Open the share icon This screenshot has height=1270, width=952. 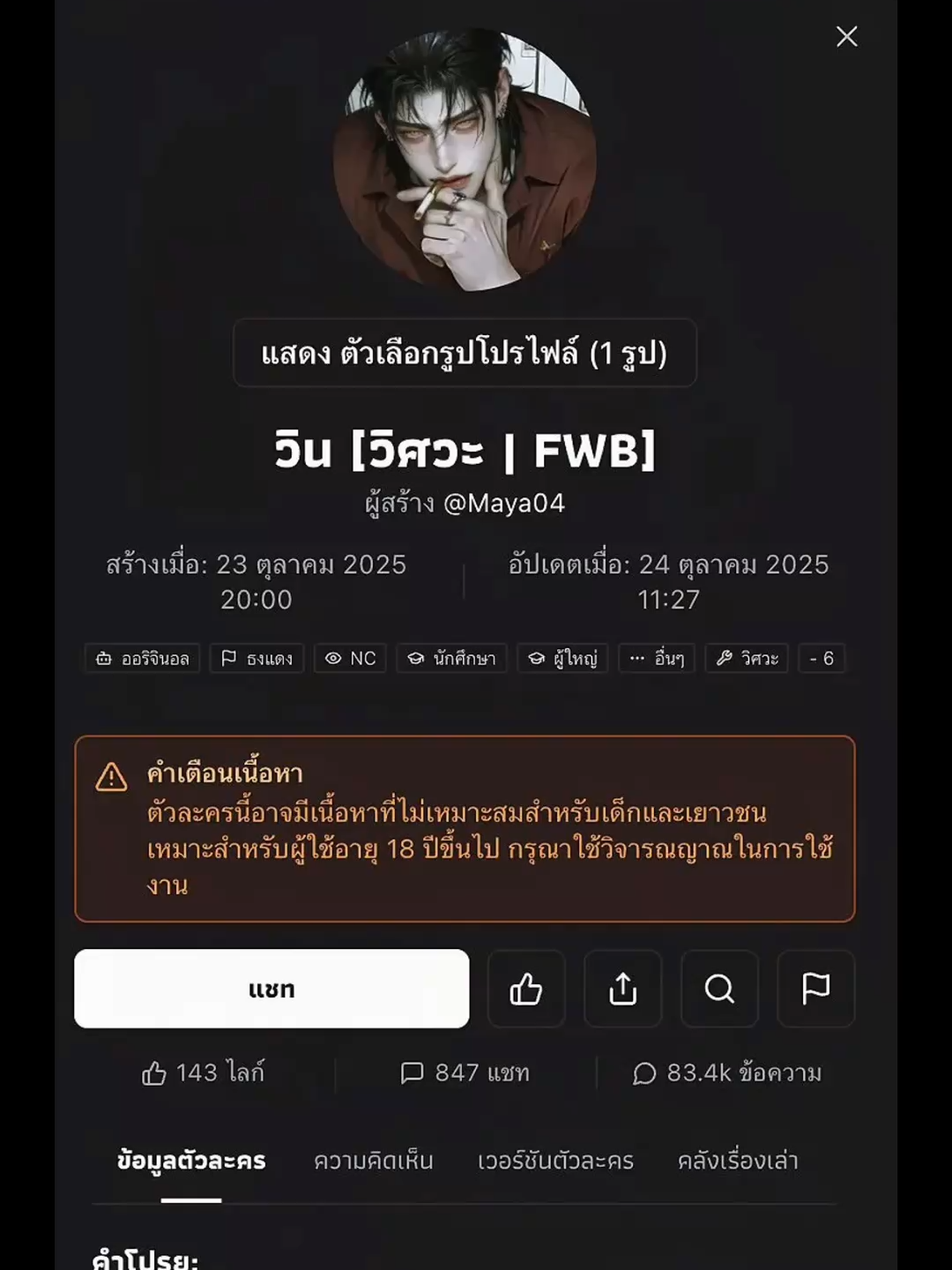(x=623, y=990)
